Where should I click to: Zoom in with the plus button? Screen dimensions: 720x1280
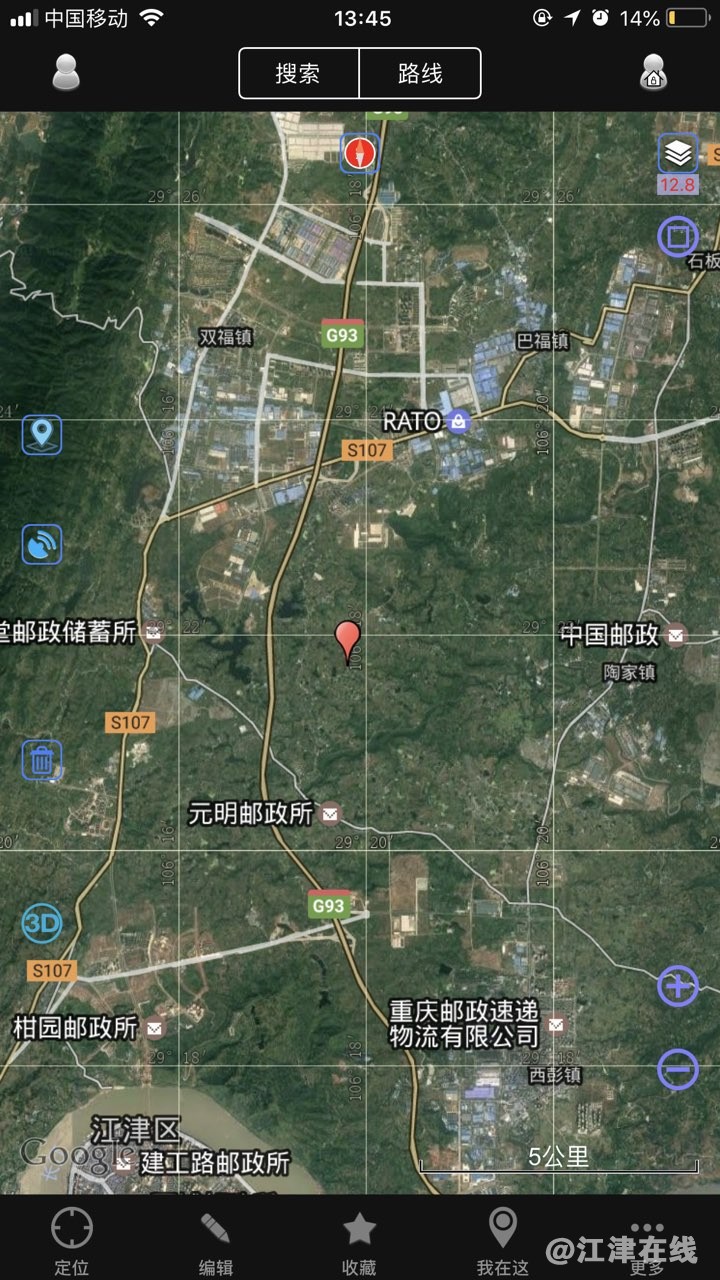(678, 987)
